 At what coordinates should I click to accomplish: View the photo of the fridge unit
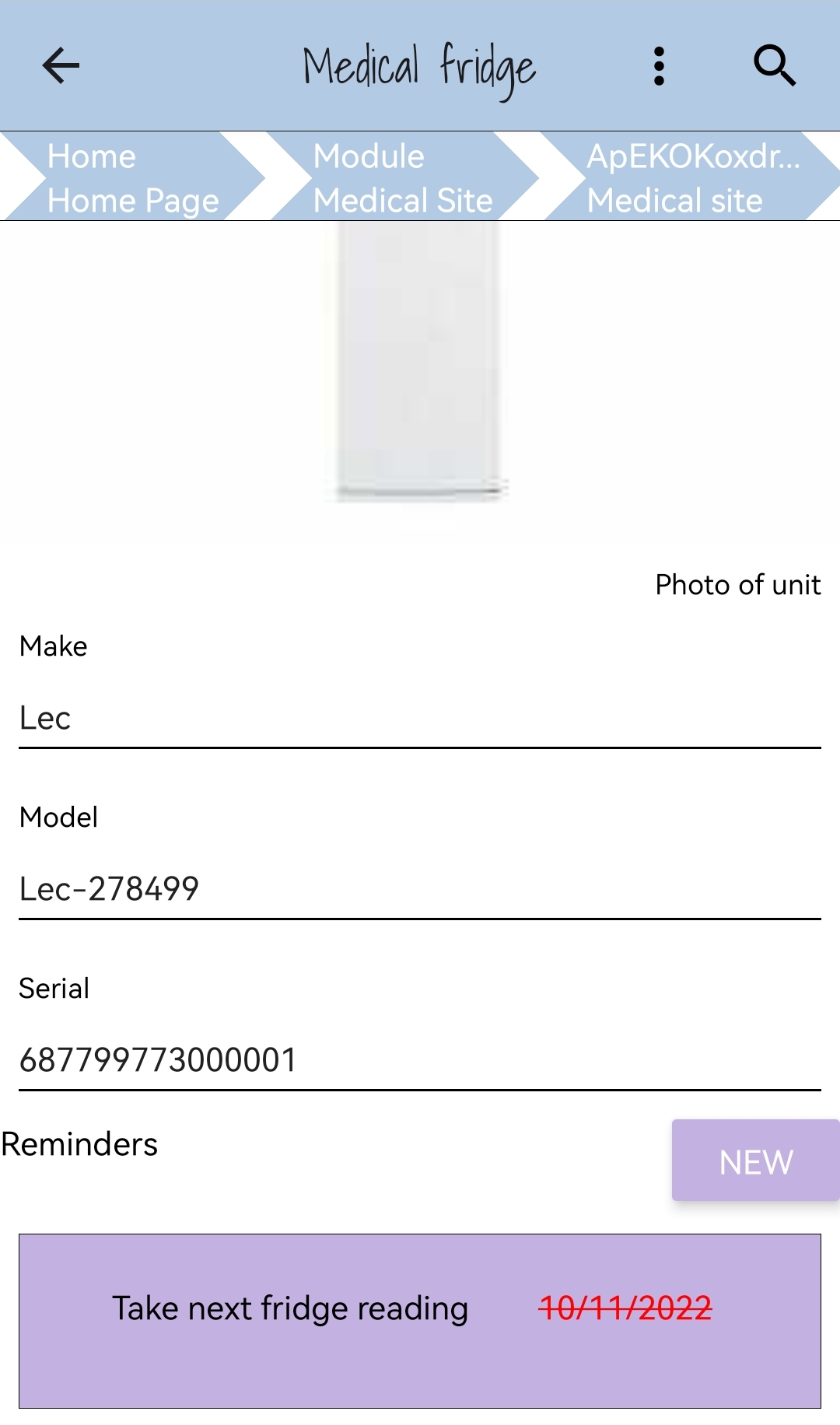point(420,362)
